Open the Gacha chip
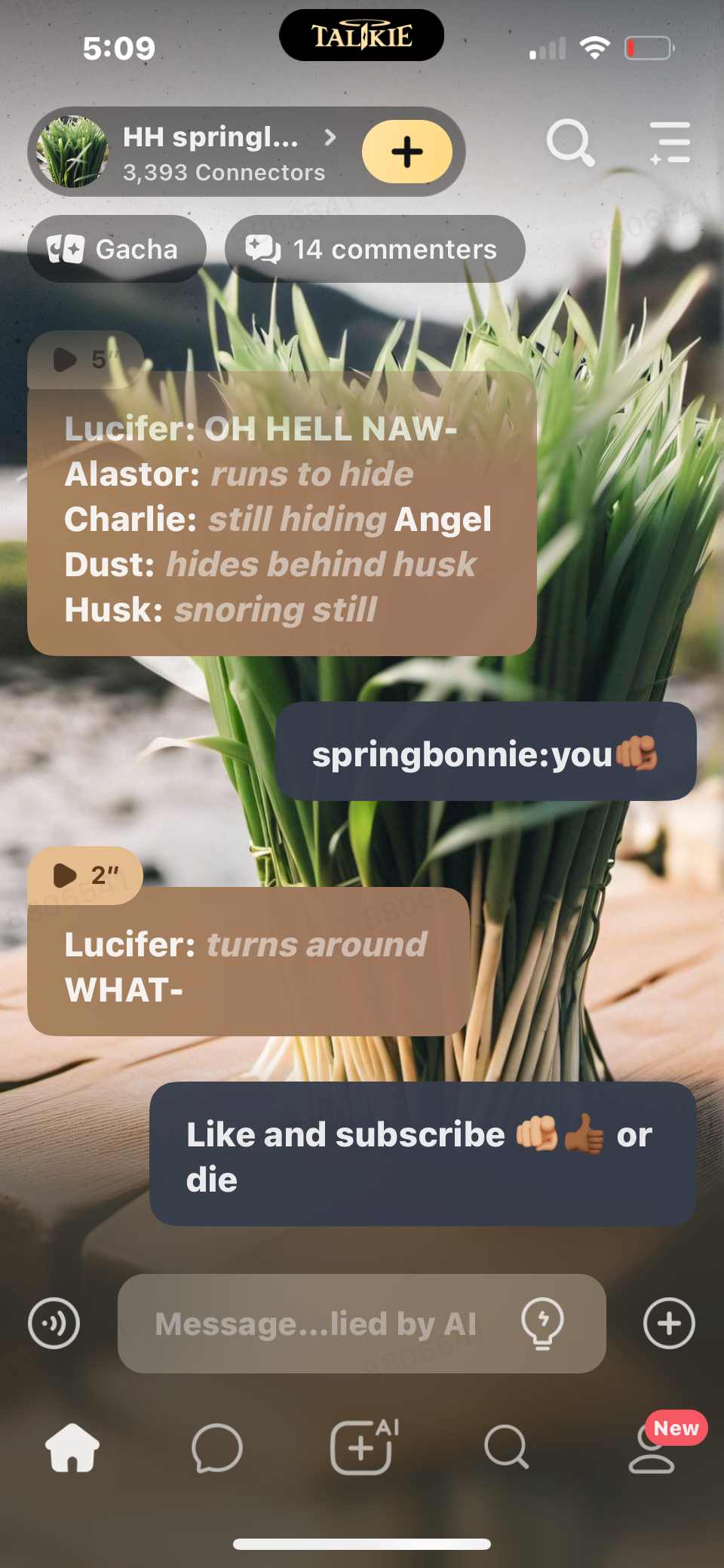Image resolution: width=724 pixels, height=1568 pixels. [x=116, y=249]
